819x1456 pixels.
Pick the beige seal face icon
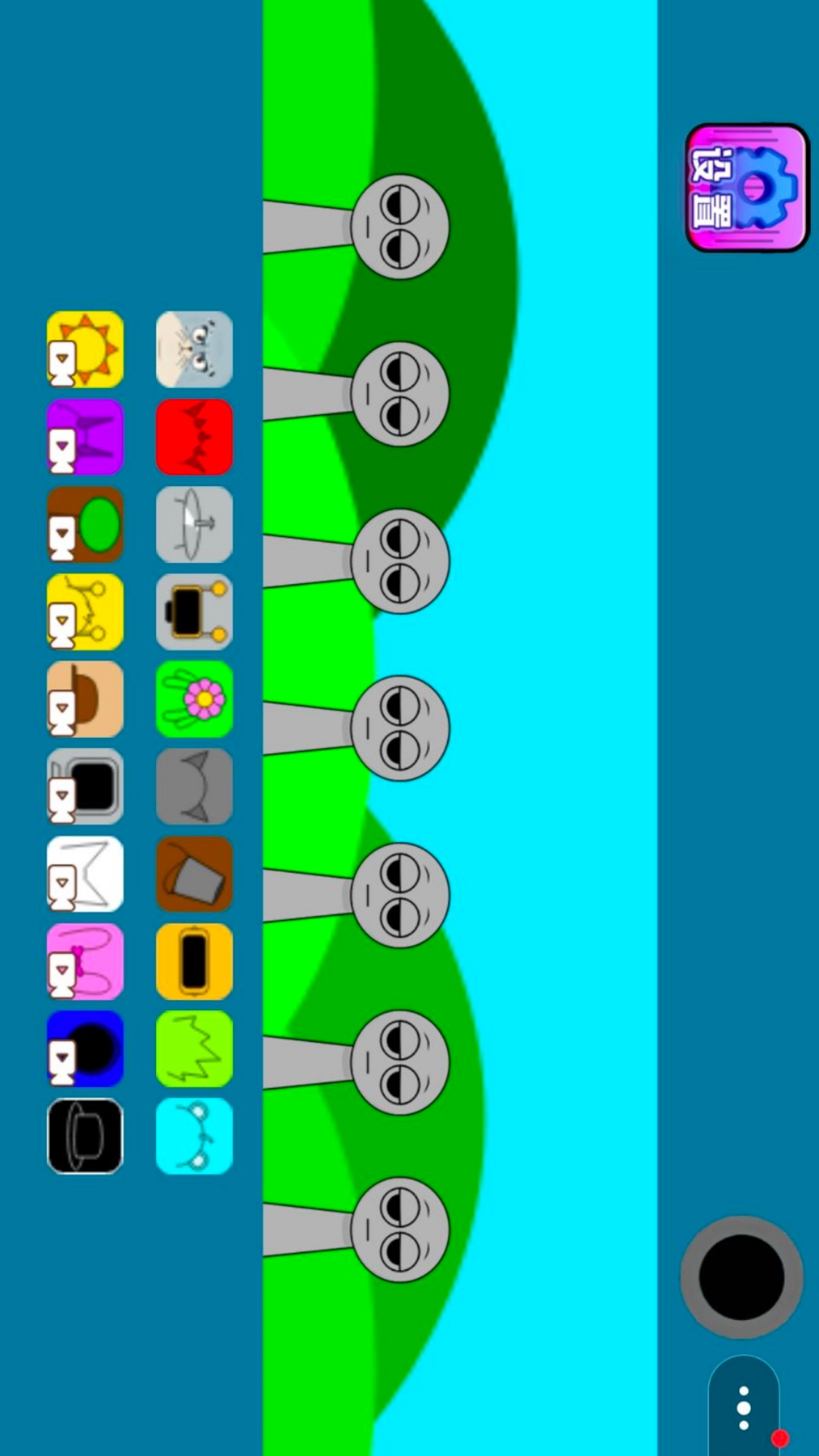pos(194,349)
